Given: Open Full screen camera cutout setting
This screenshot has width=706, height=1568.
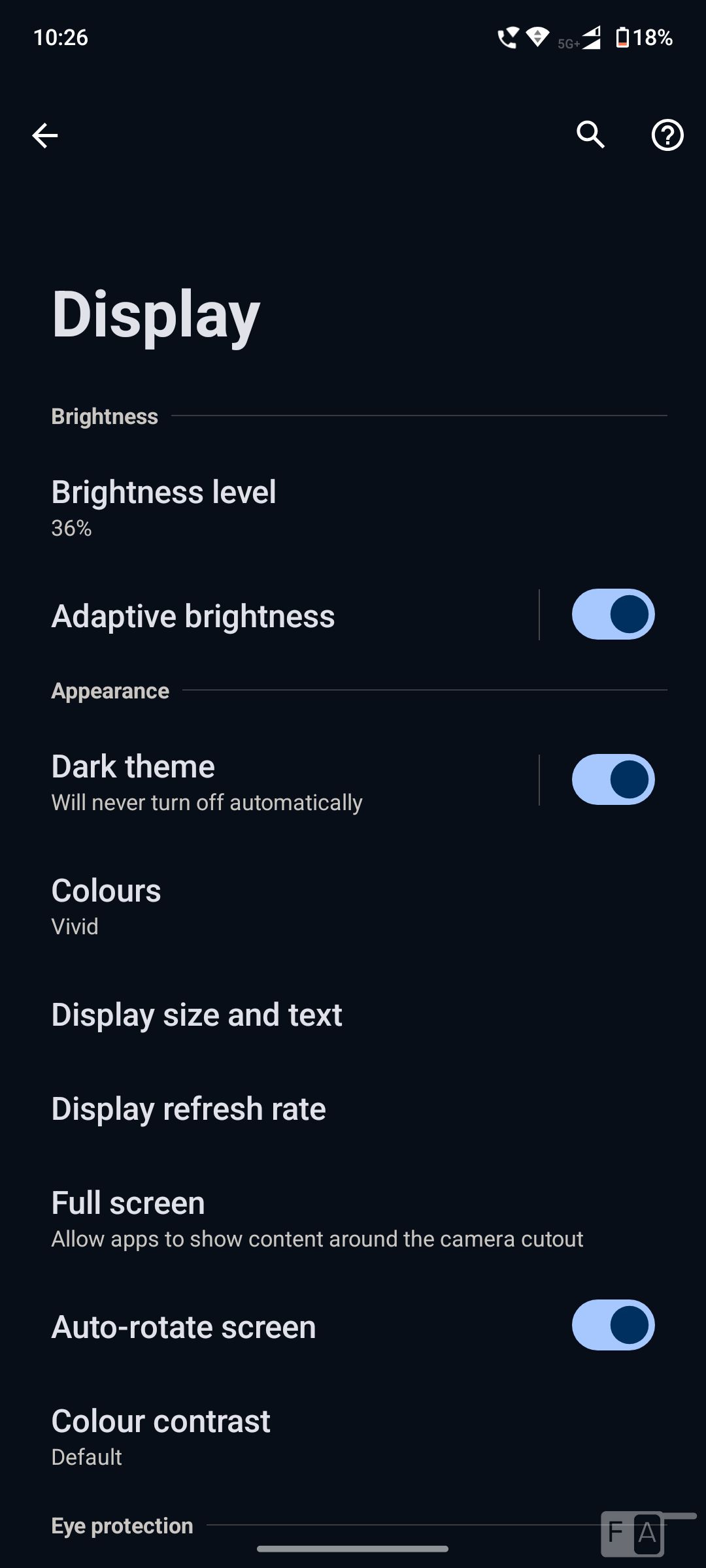Looking at the screenshot, I should click(x=316, y=1218).
